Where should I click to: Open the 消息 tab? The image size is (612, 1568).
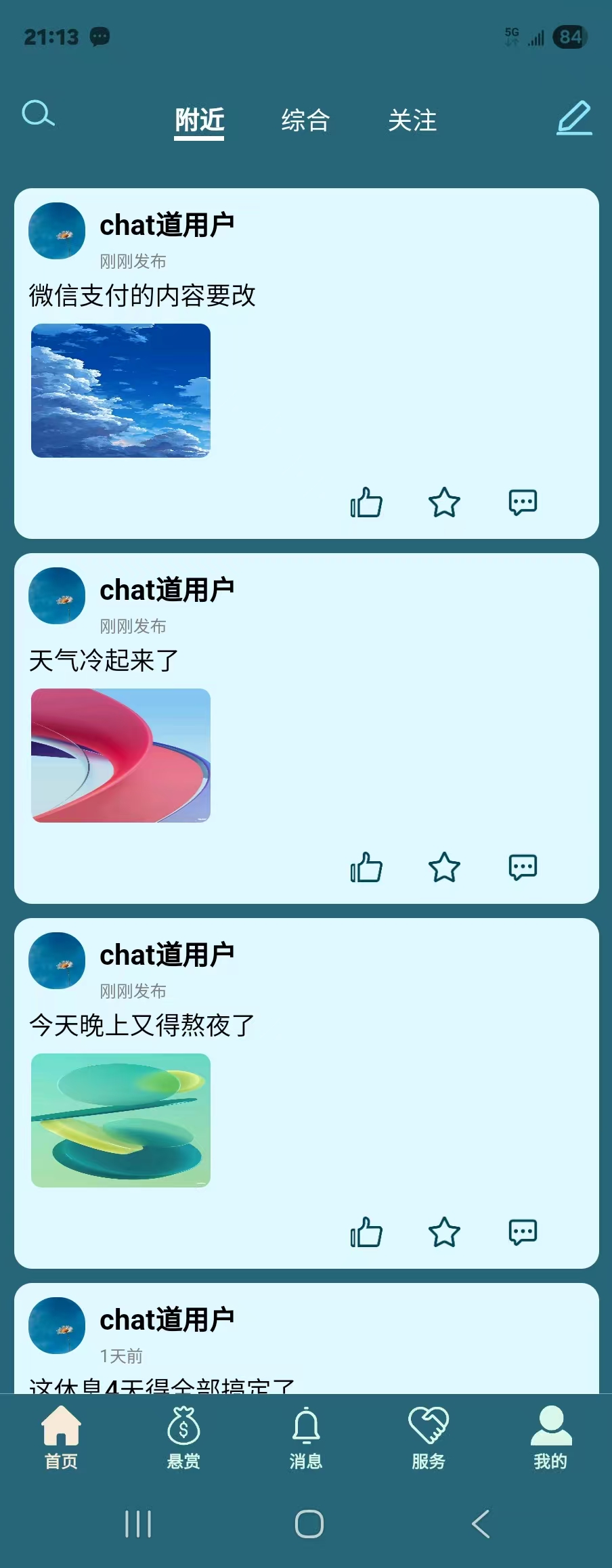coord(306,1437)
